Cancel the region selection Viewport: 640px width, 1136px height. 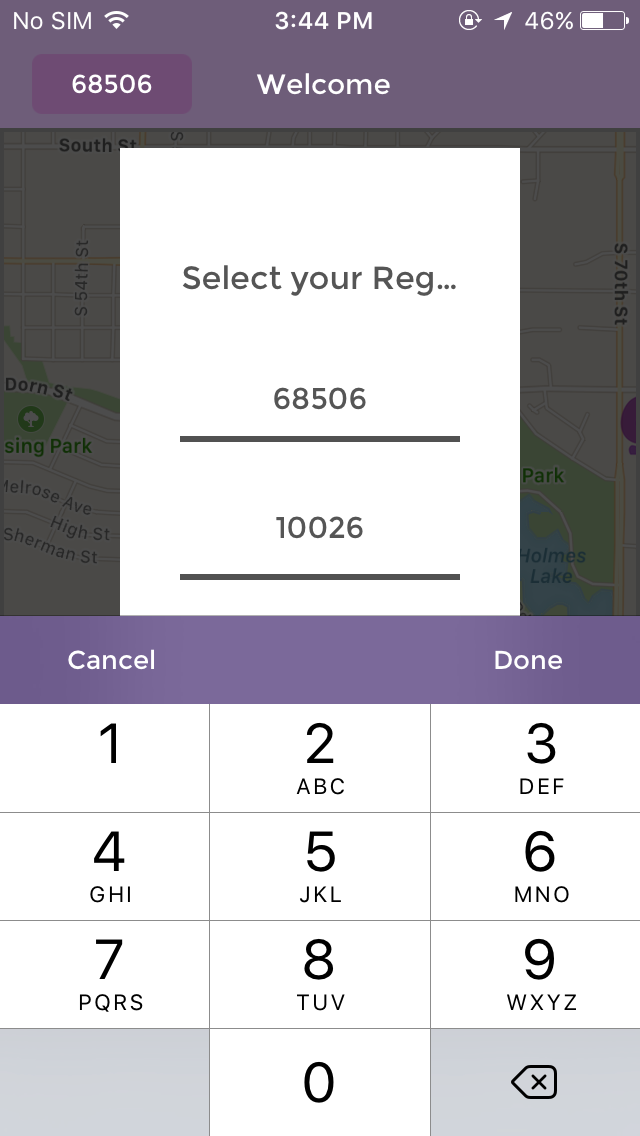pyautogui.click(x=112, y=660)
